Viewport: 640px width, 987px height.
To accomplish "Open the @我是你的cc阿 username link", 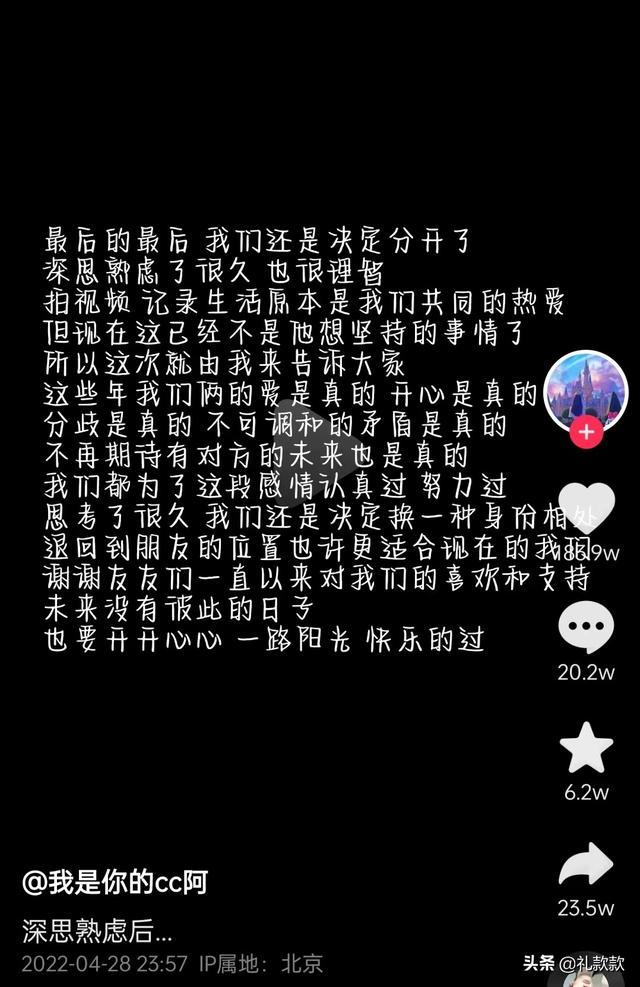I will [x=115, y=882].
